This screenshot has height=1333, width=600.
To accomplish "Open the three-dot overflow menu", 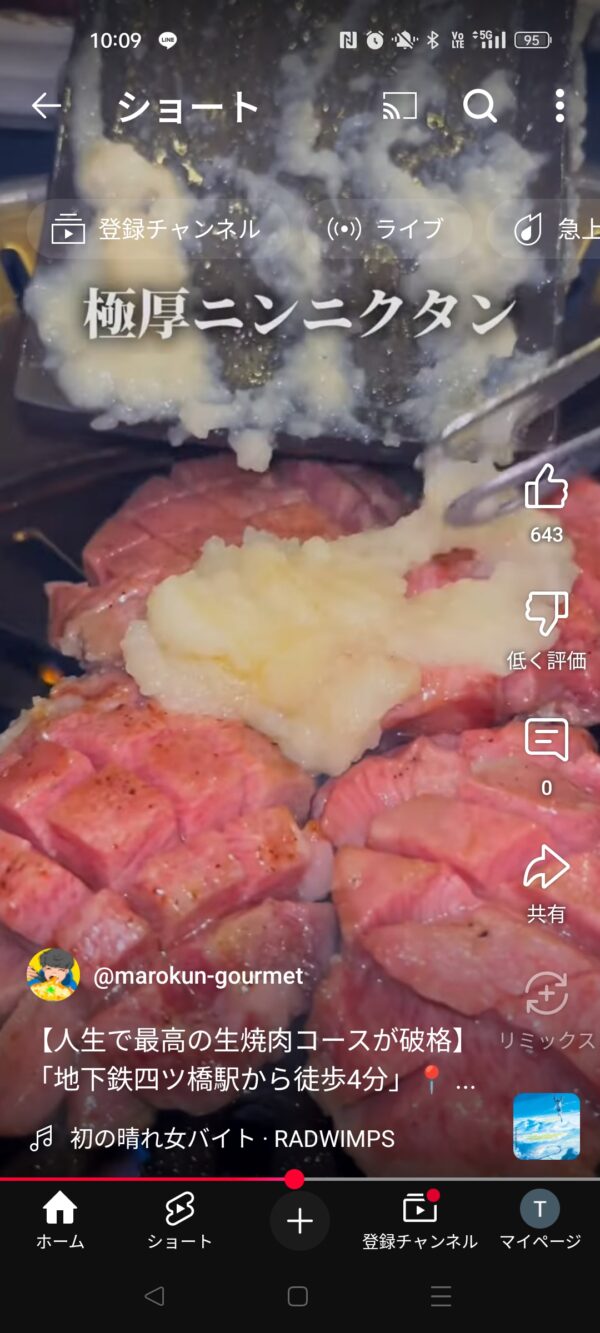I will click(x=559, y=105).
